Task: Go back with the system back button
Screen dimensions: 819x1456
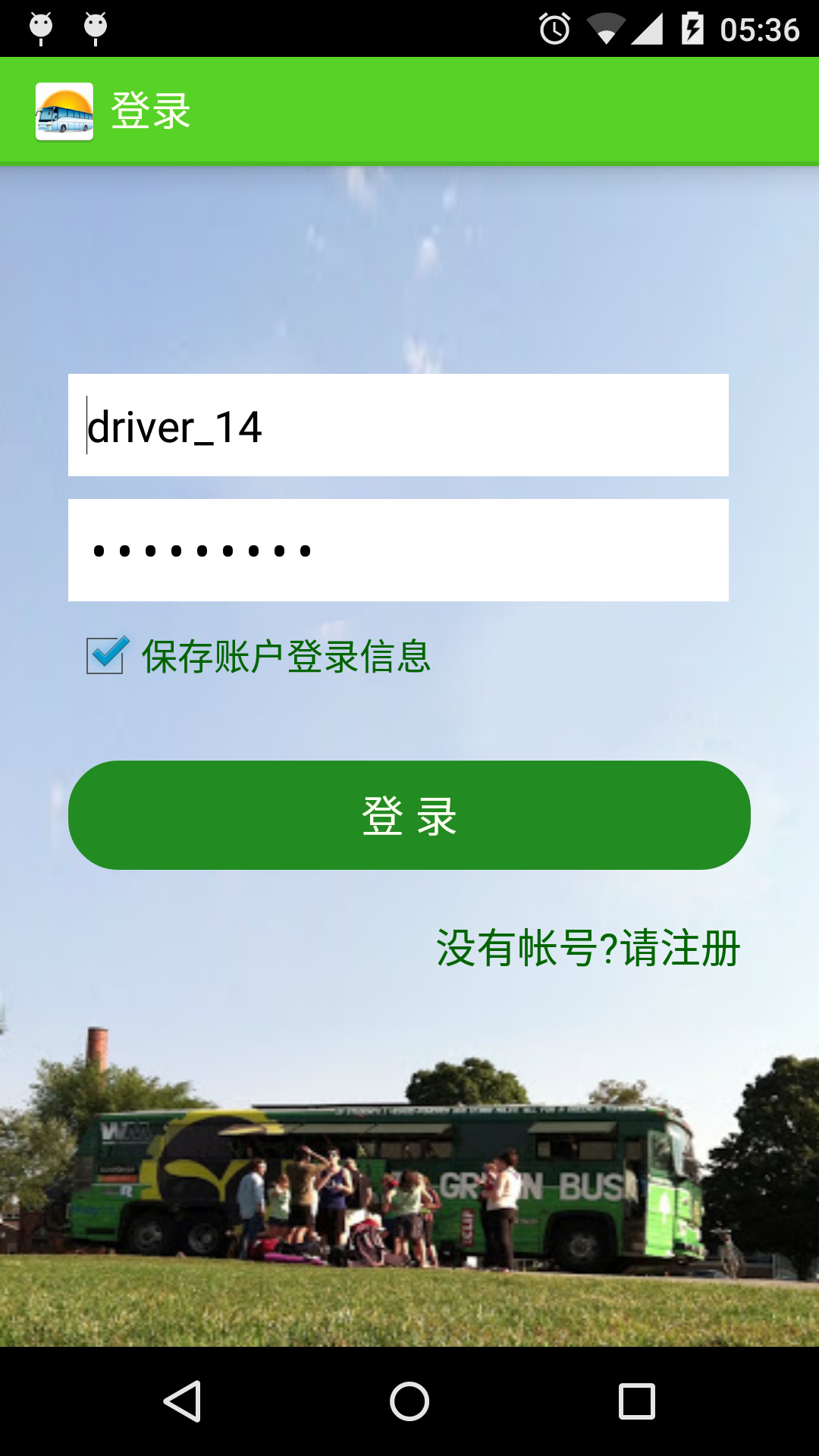Action: tap(182, 1401)
